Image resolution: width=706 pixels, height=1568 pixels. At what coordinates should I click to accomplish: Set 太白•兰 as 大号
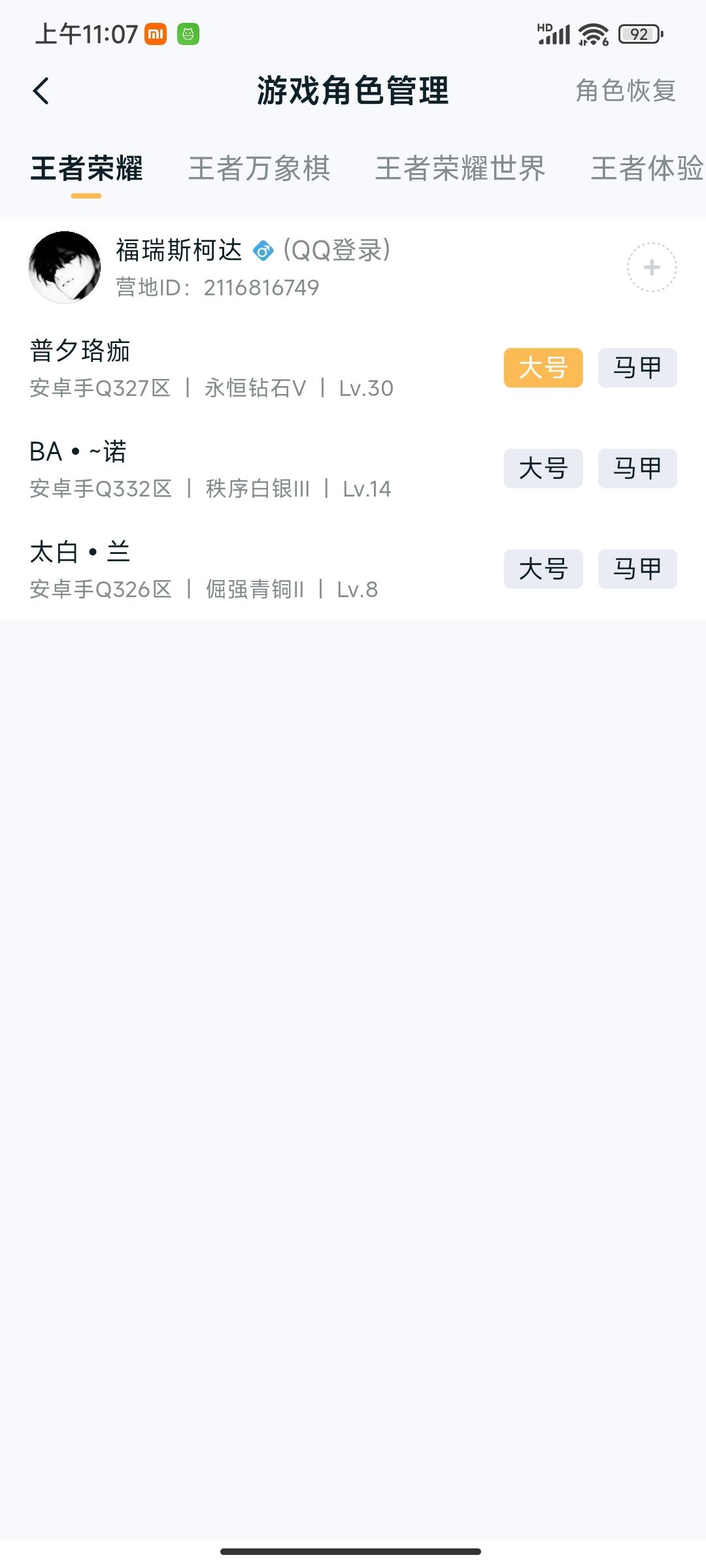(543, 570)
